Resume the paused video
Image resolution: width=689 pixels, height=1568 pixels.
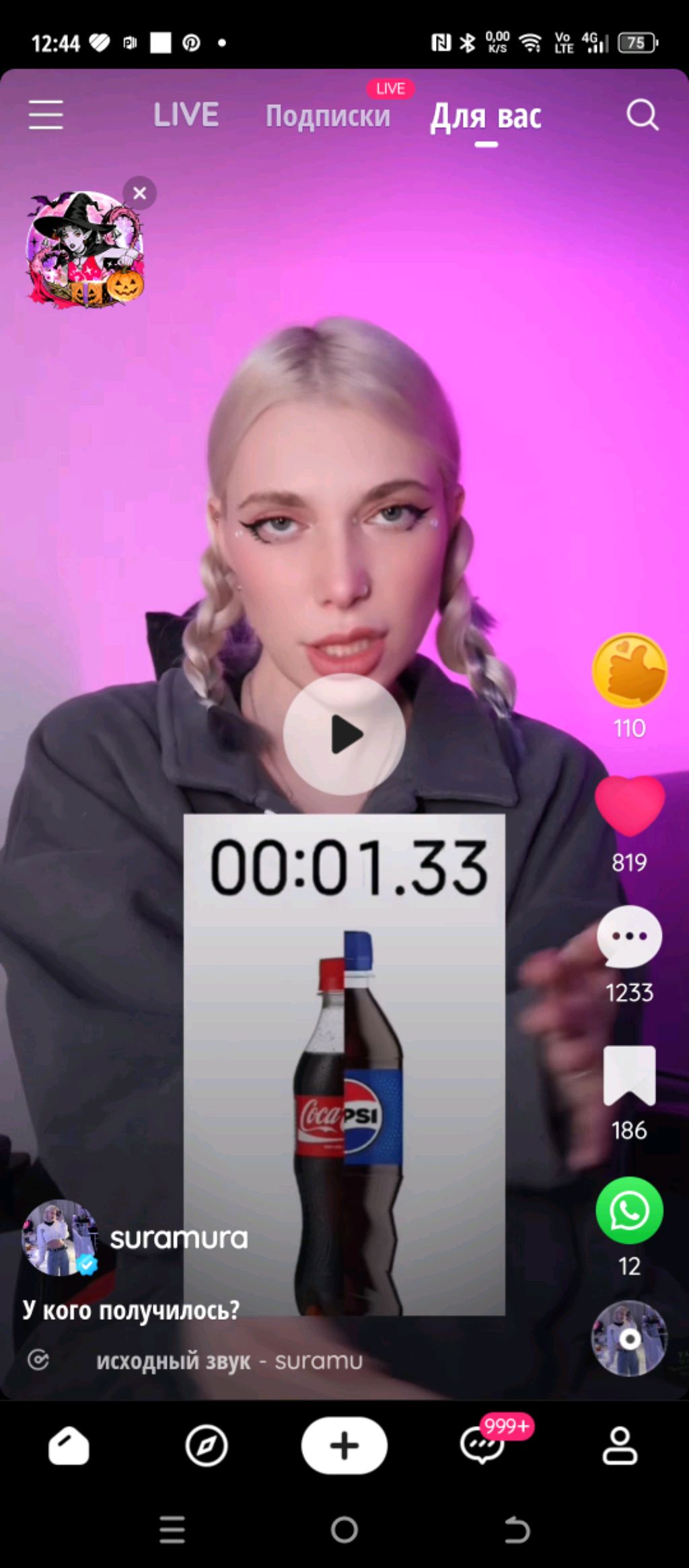click(x=344, y=734)
